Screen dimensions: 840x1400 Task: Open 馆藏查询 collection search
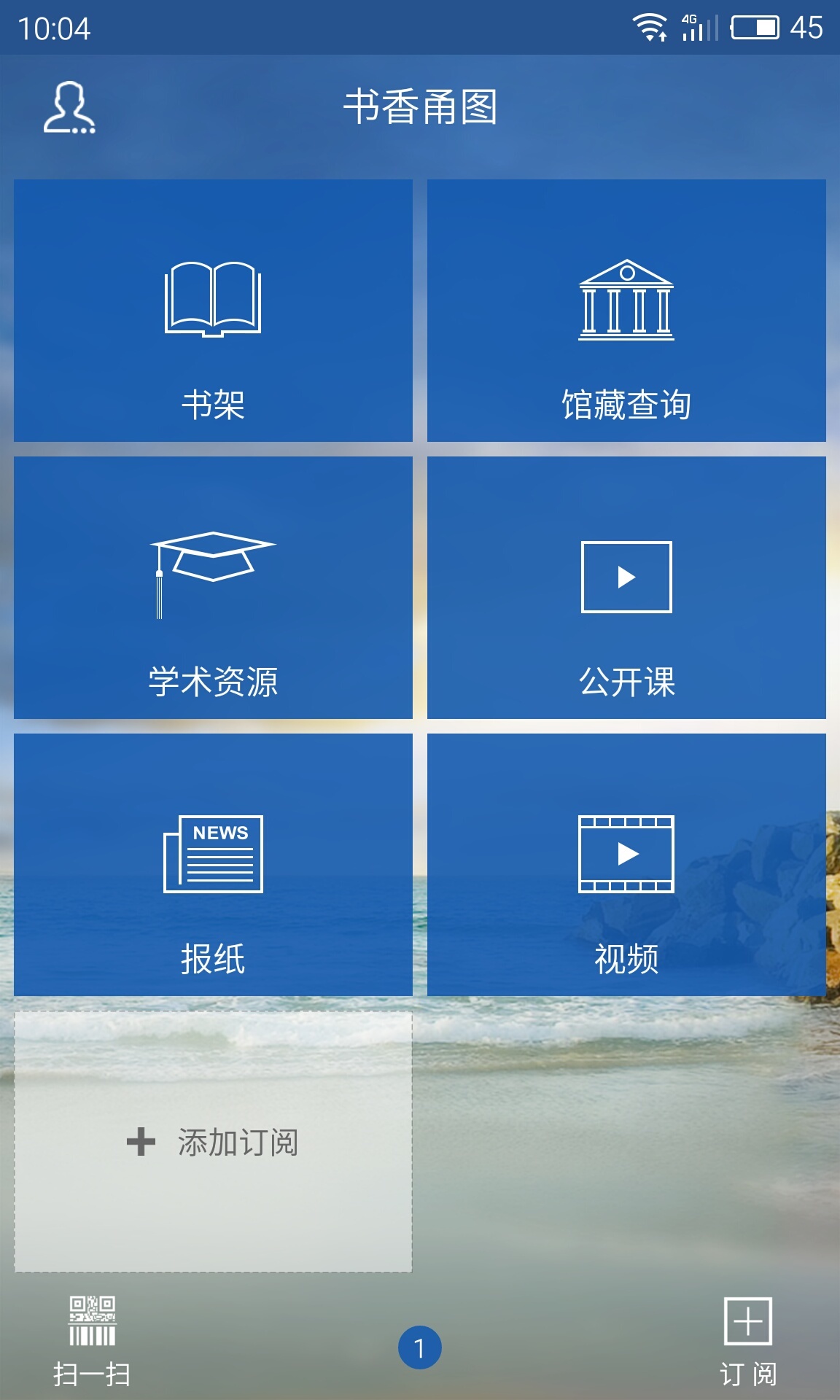click(x=626, y=311)
